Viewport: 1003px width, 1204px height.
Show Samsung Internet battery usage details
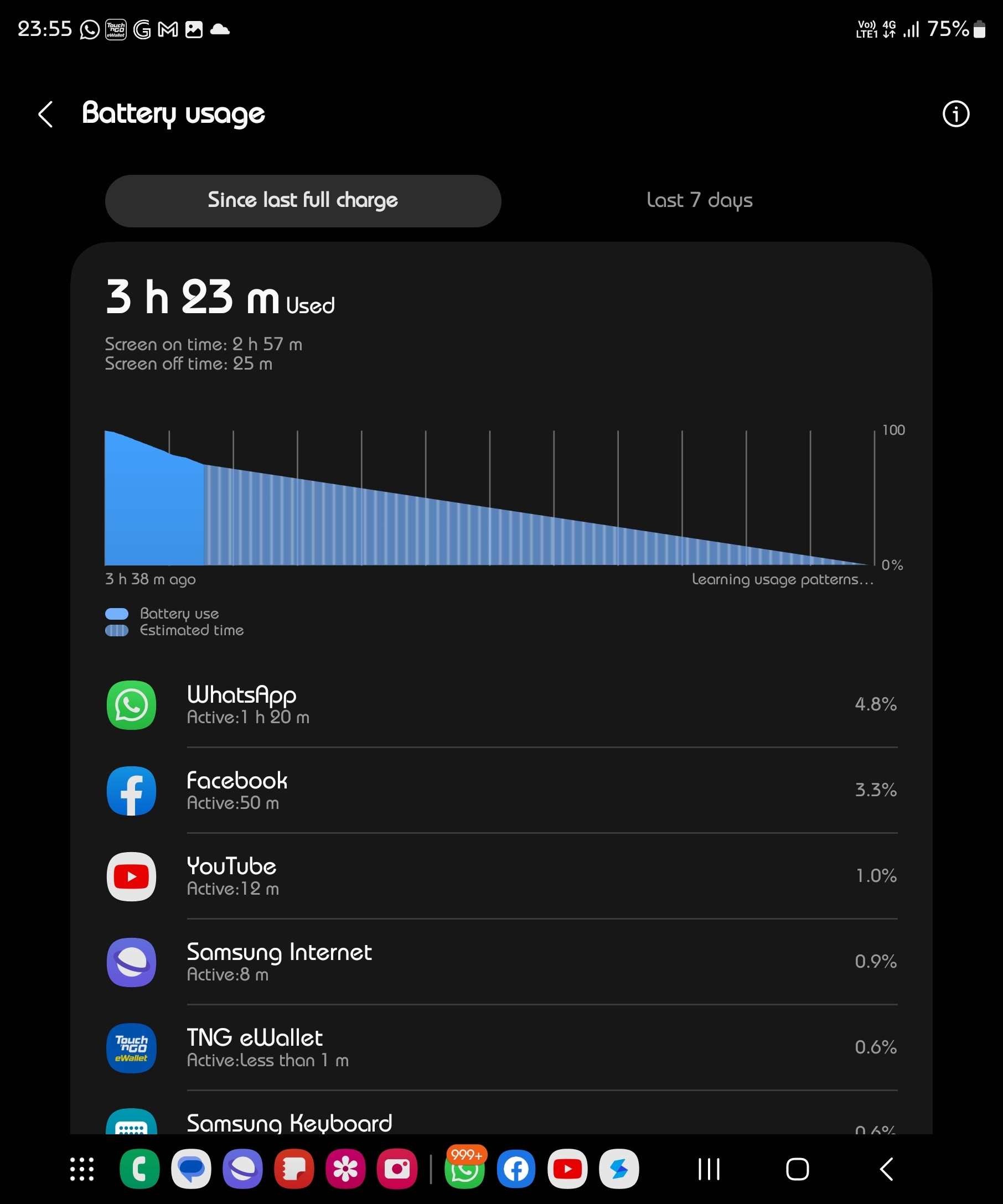click(501, 962)
